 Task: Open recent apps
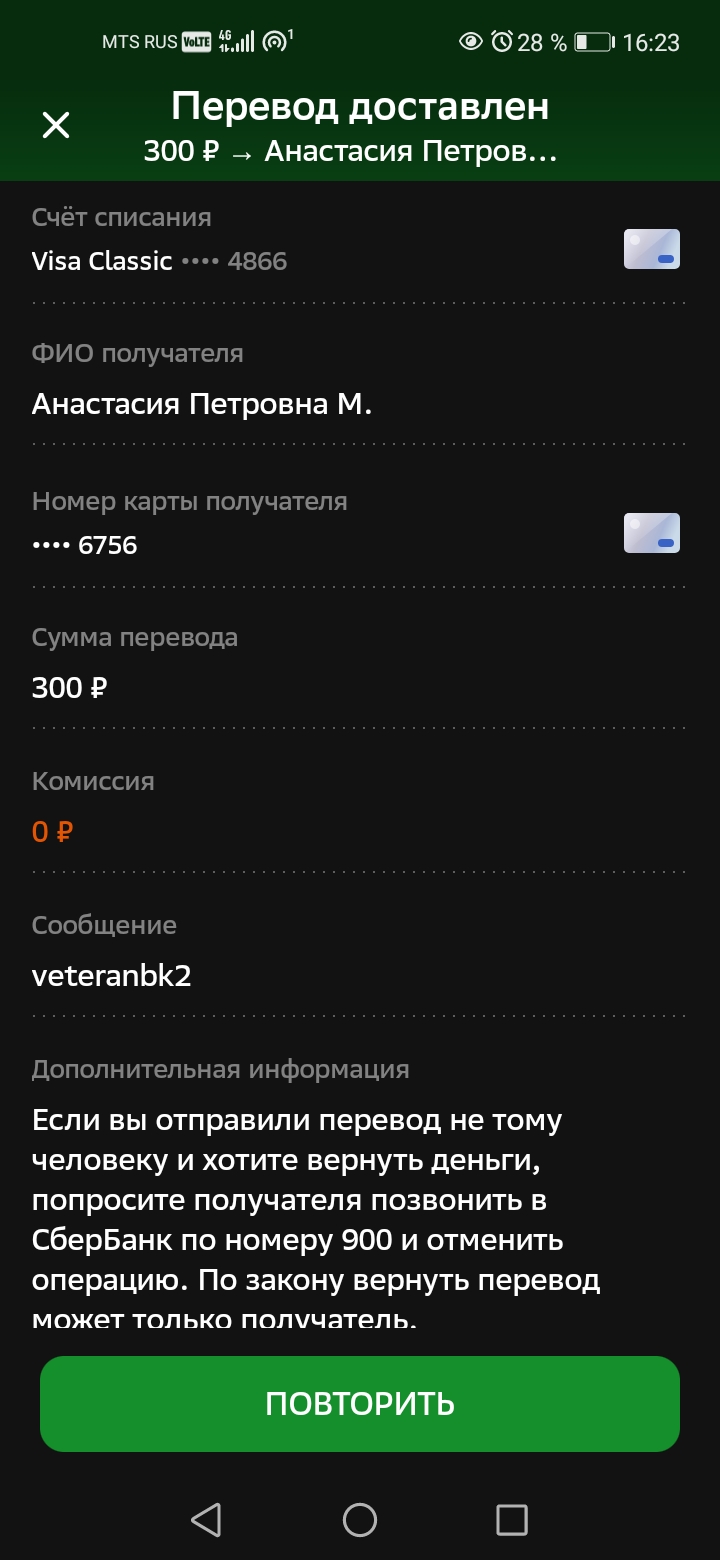512,1520
